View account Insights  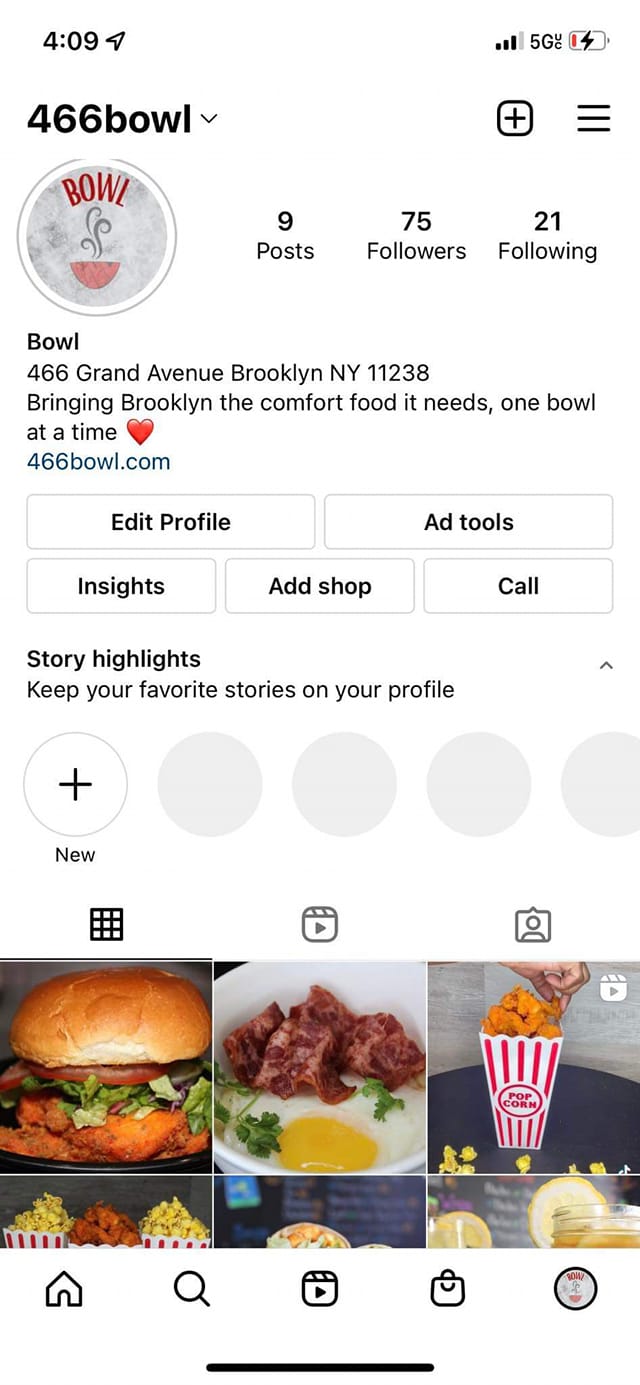pos(121,586)
